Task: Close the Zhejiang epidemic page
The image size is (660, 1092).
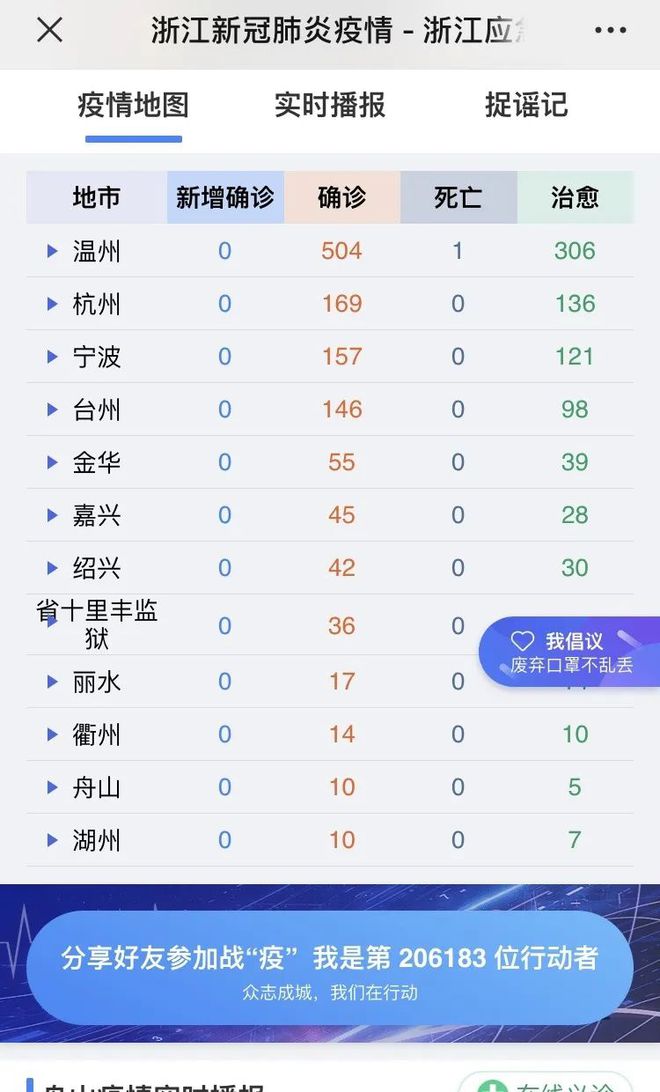Action: [49, 30]
